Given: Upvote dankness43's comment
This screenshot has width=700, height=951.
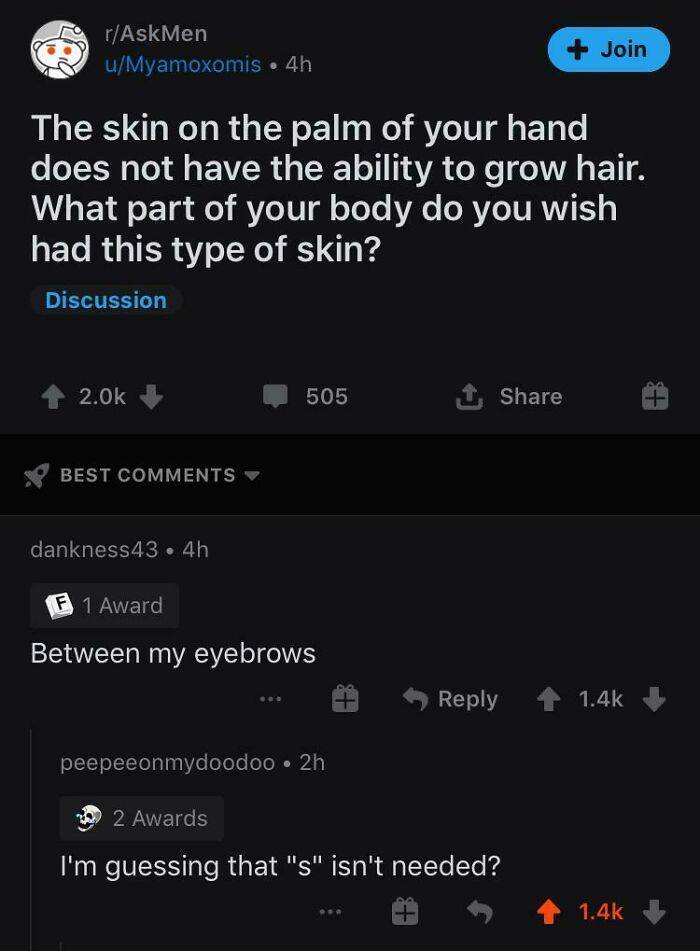Looking at the screenshot, I should pos(548,699).
